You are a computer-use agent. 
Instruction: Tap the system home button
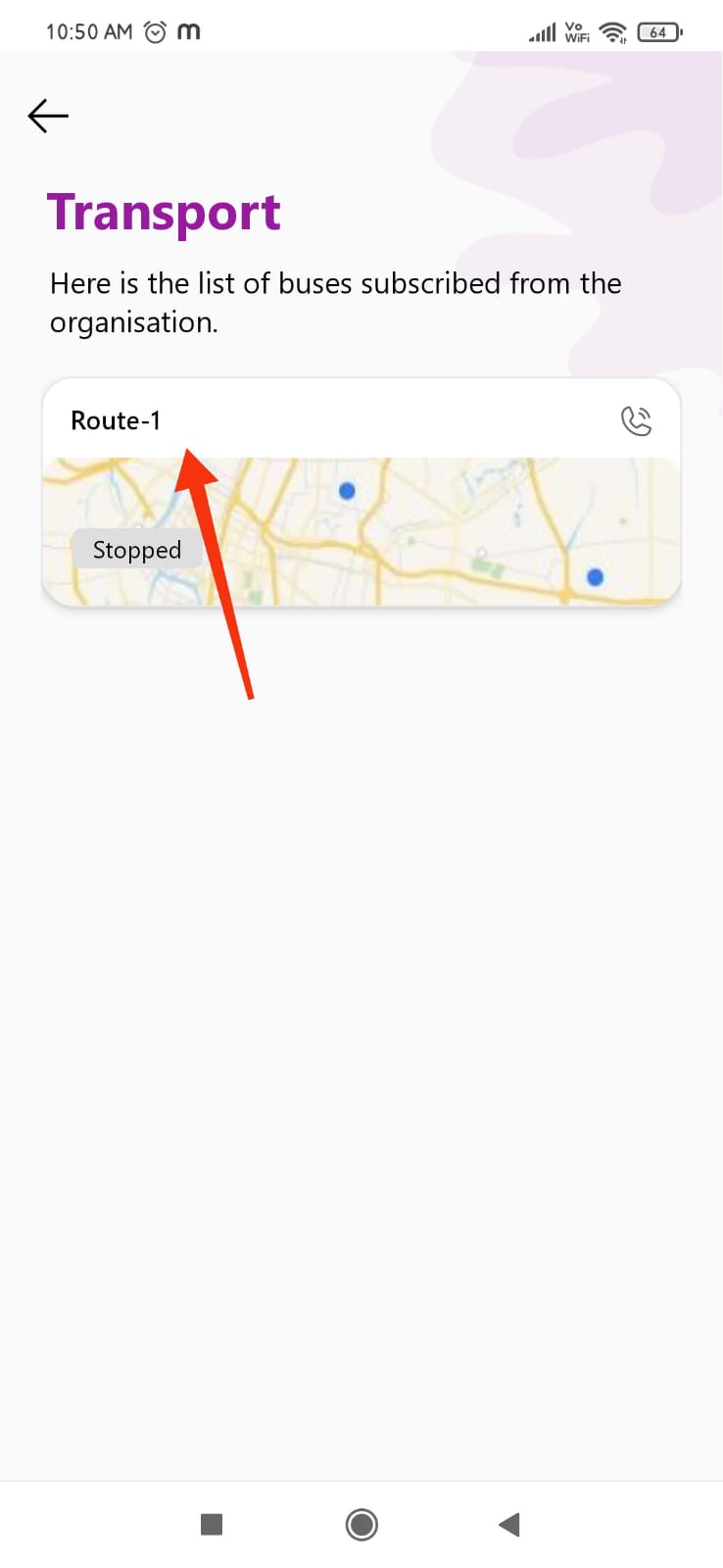pos(361,1524)
